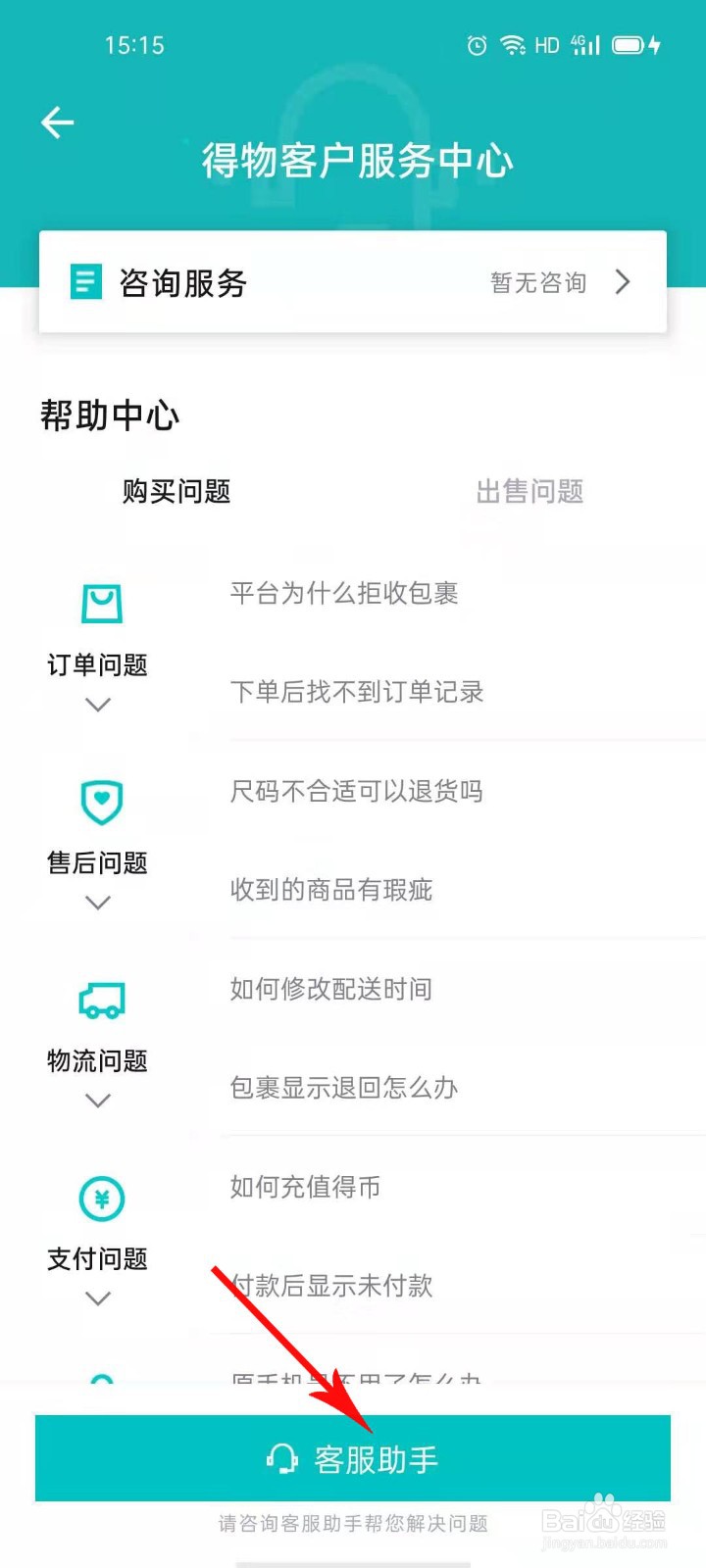The image size is (706, 1568).
Task: Open 平台为什么拒收包裹 question
Action: click(344, 593)
